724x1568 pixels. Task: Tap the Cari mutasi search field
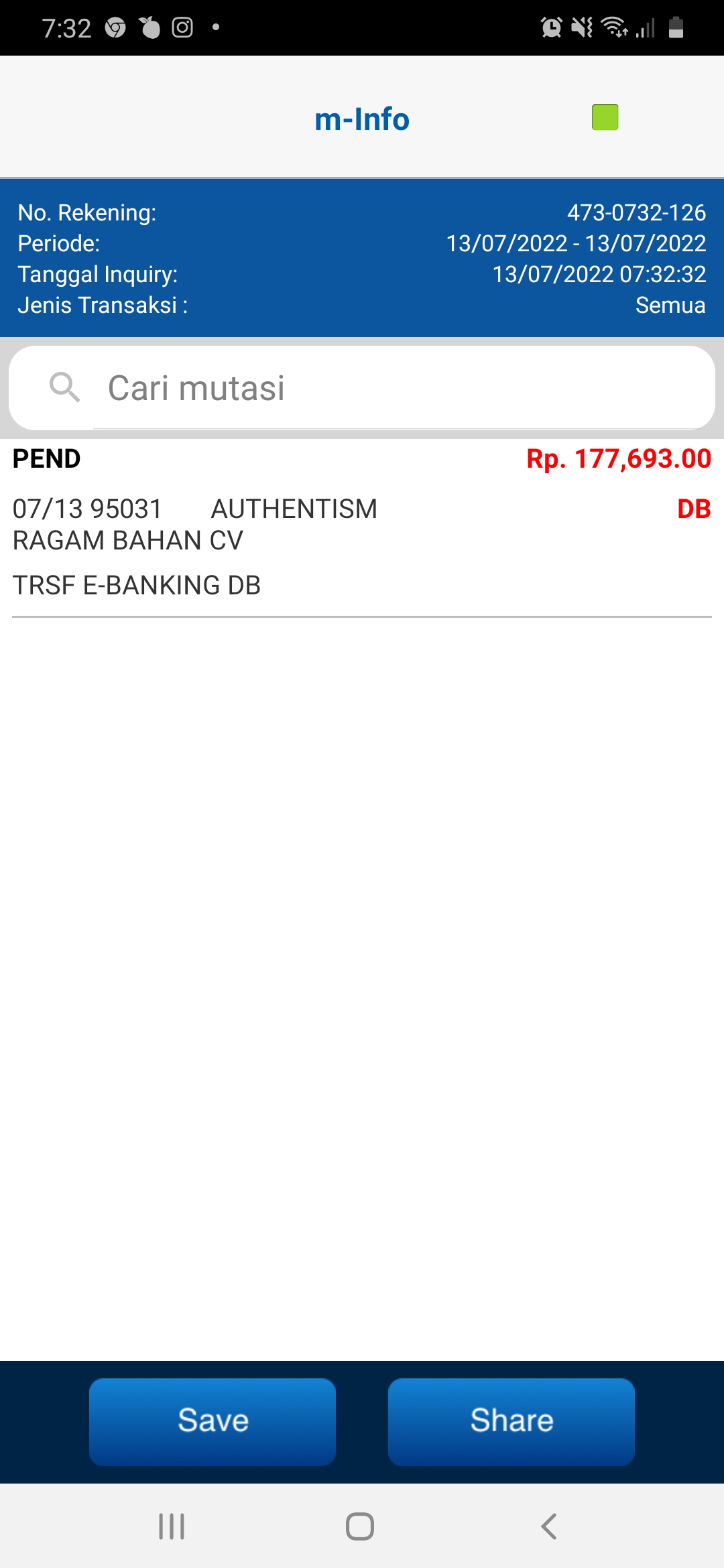pos(362,388)
